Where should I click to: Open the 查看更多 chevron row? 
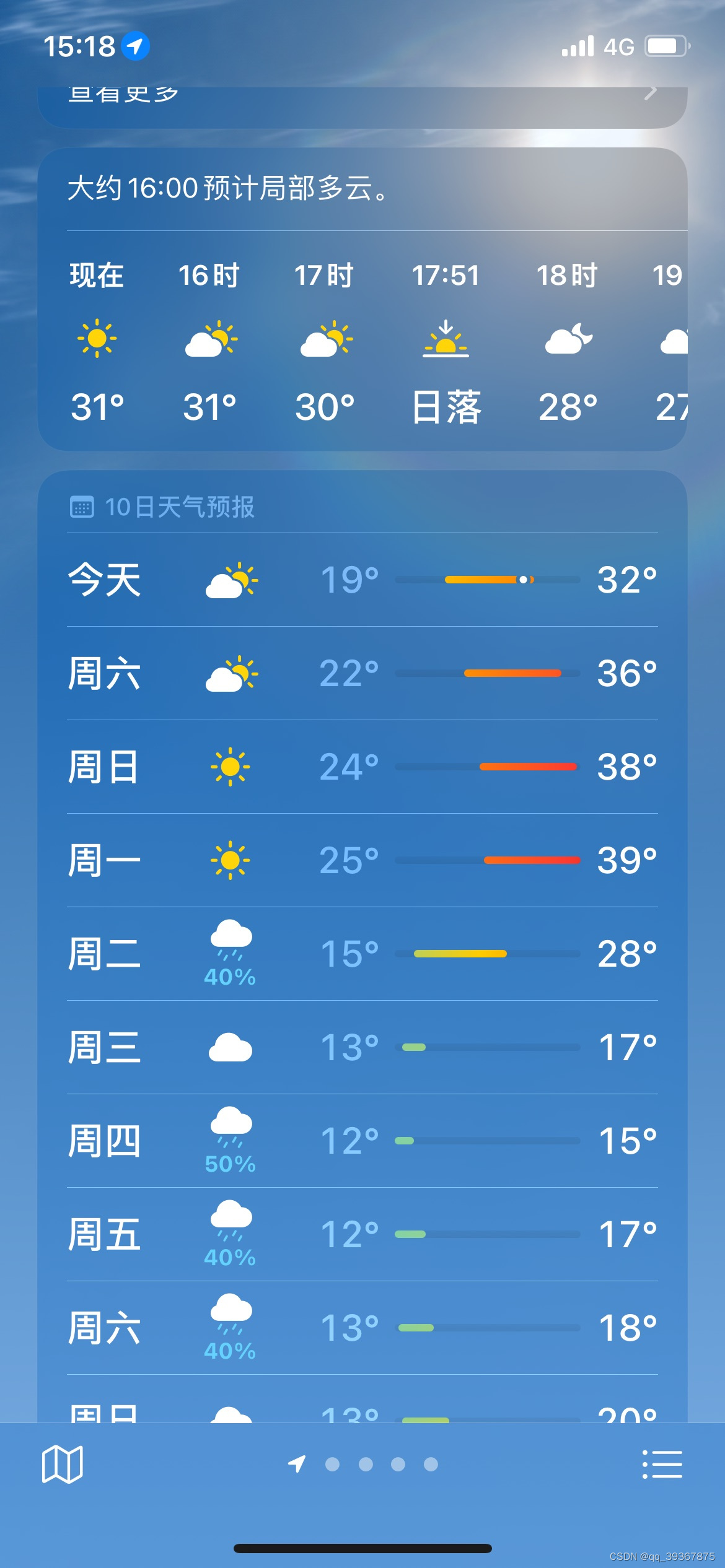click(x=362, y=99)
